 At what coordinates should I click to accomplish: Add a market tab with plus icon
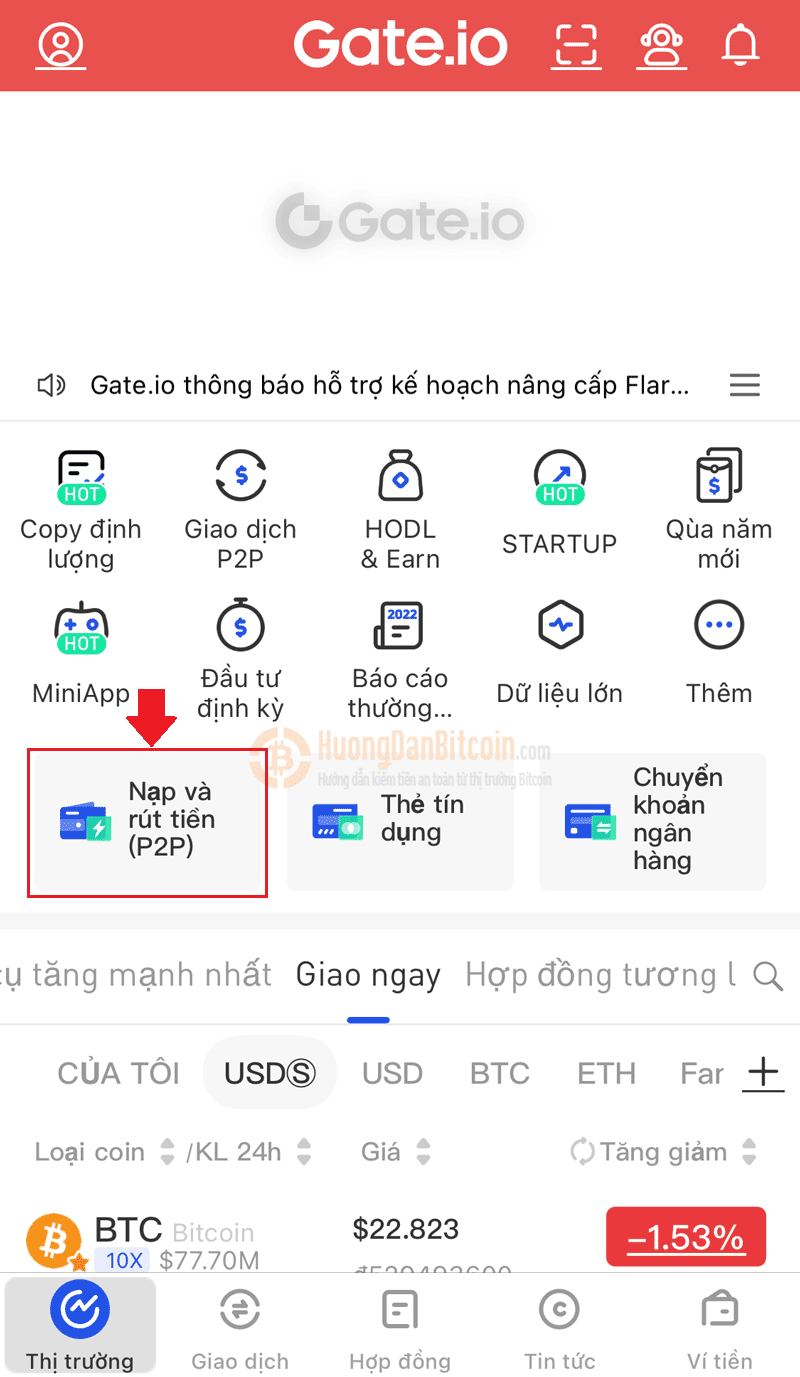[763, 1073]
